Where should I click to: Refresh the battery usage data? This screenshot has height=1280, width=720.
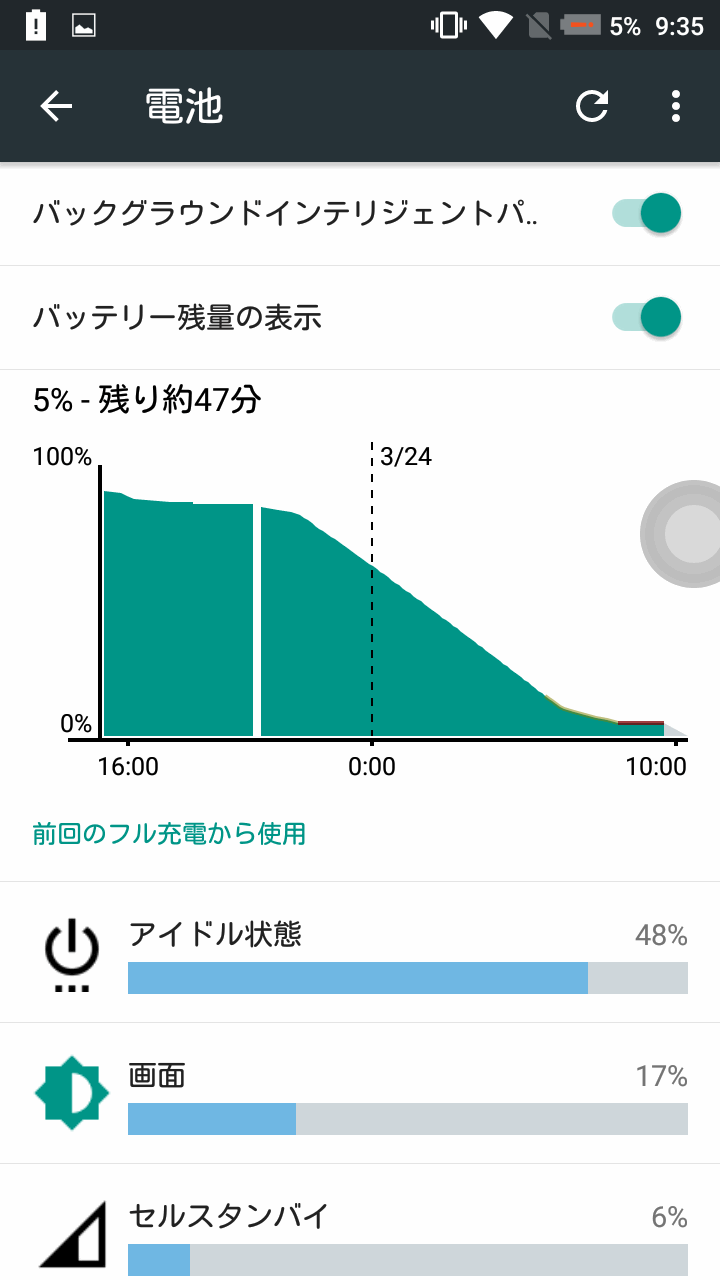pos(592,106)
